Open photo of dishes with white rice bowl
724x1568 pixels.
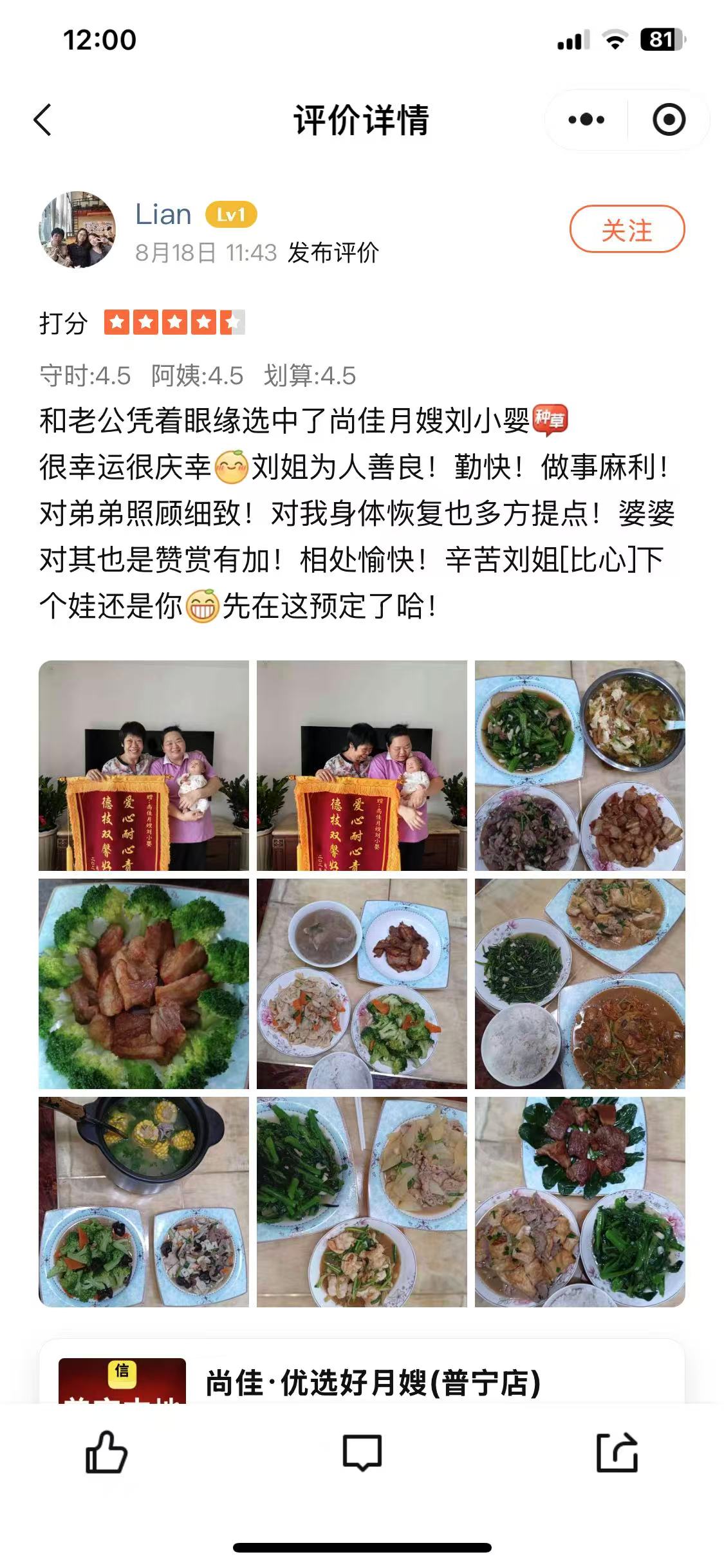580,984
